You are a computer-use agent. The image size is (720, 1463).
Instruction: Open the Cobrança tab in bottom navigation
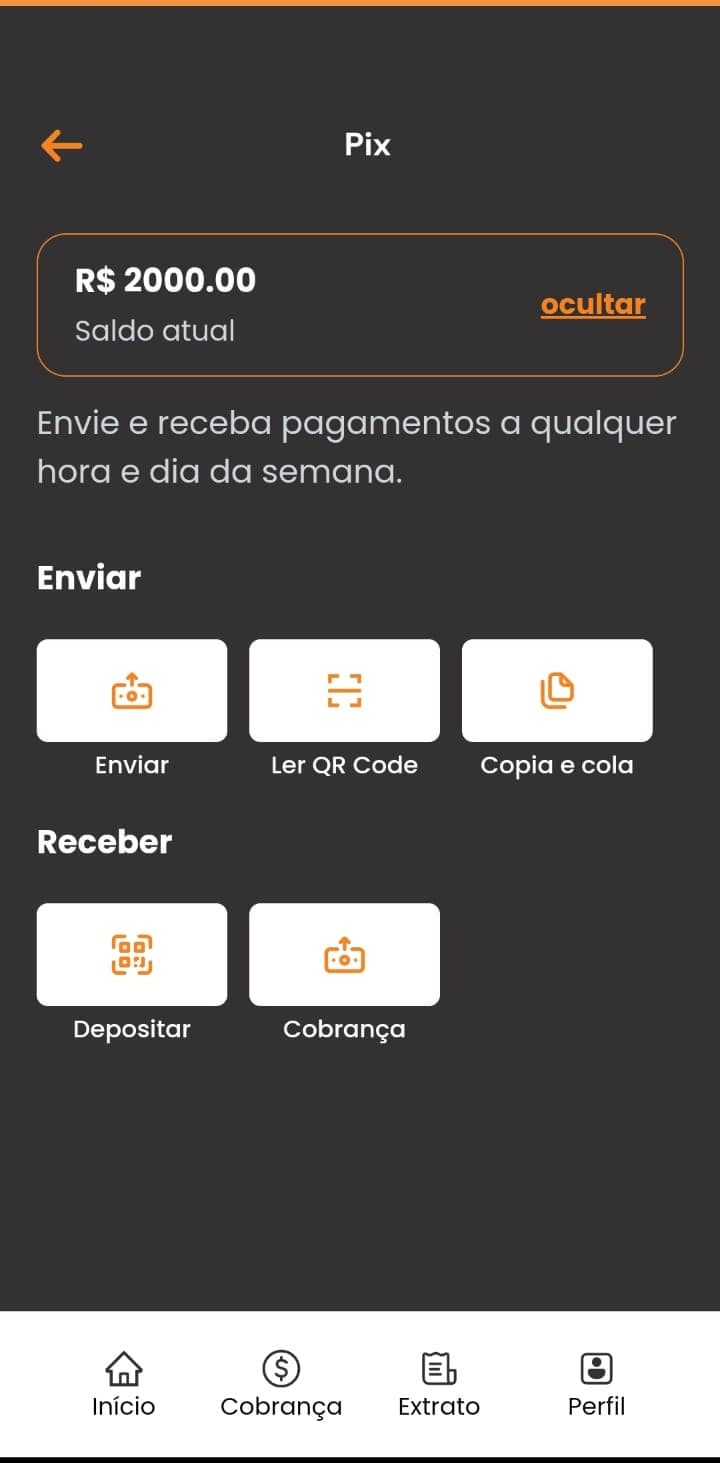click(x=281, y=1384)
